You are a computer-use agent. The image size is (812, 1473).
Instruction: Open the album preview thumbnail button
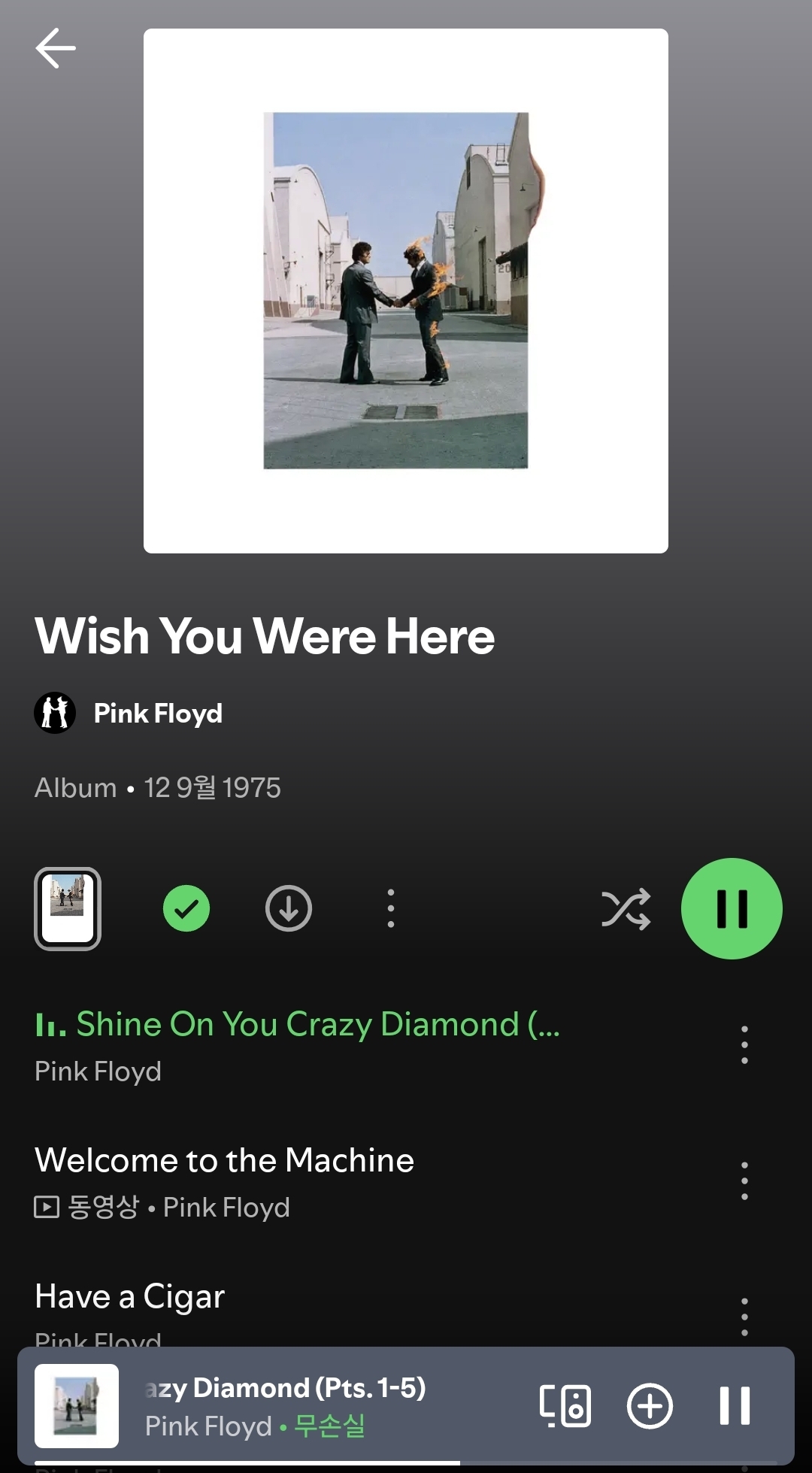pos(68,908)
